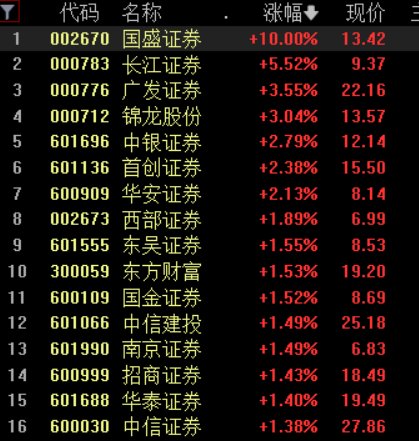Tap the 西部证券 row
This screenshot has height=441, width=419.
tap(209, 219)
